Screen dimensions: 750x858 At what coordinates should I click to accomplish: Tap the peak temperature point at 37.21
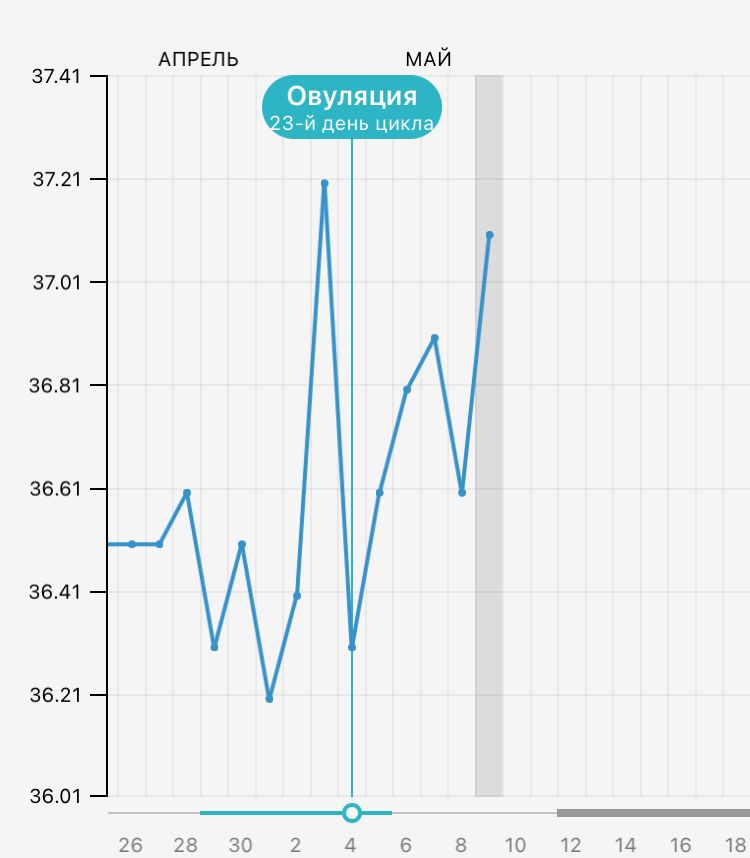click(x=324, y=183)
